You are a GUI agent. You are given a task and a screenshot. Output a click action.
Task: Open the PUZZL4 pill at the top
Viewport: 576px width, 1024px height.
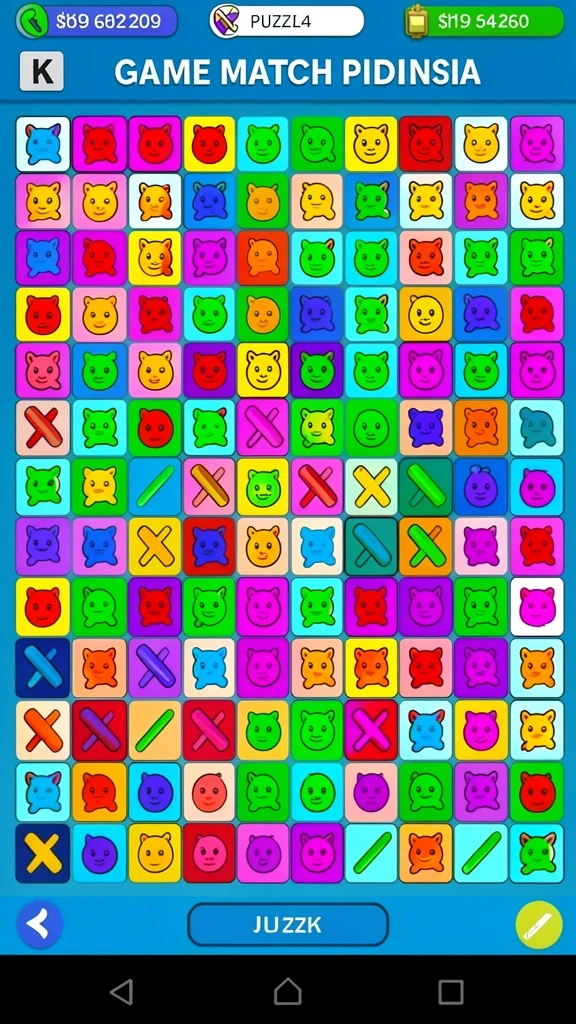(x=287, y=22)
